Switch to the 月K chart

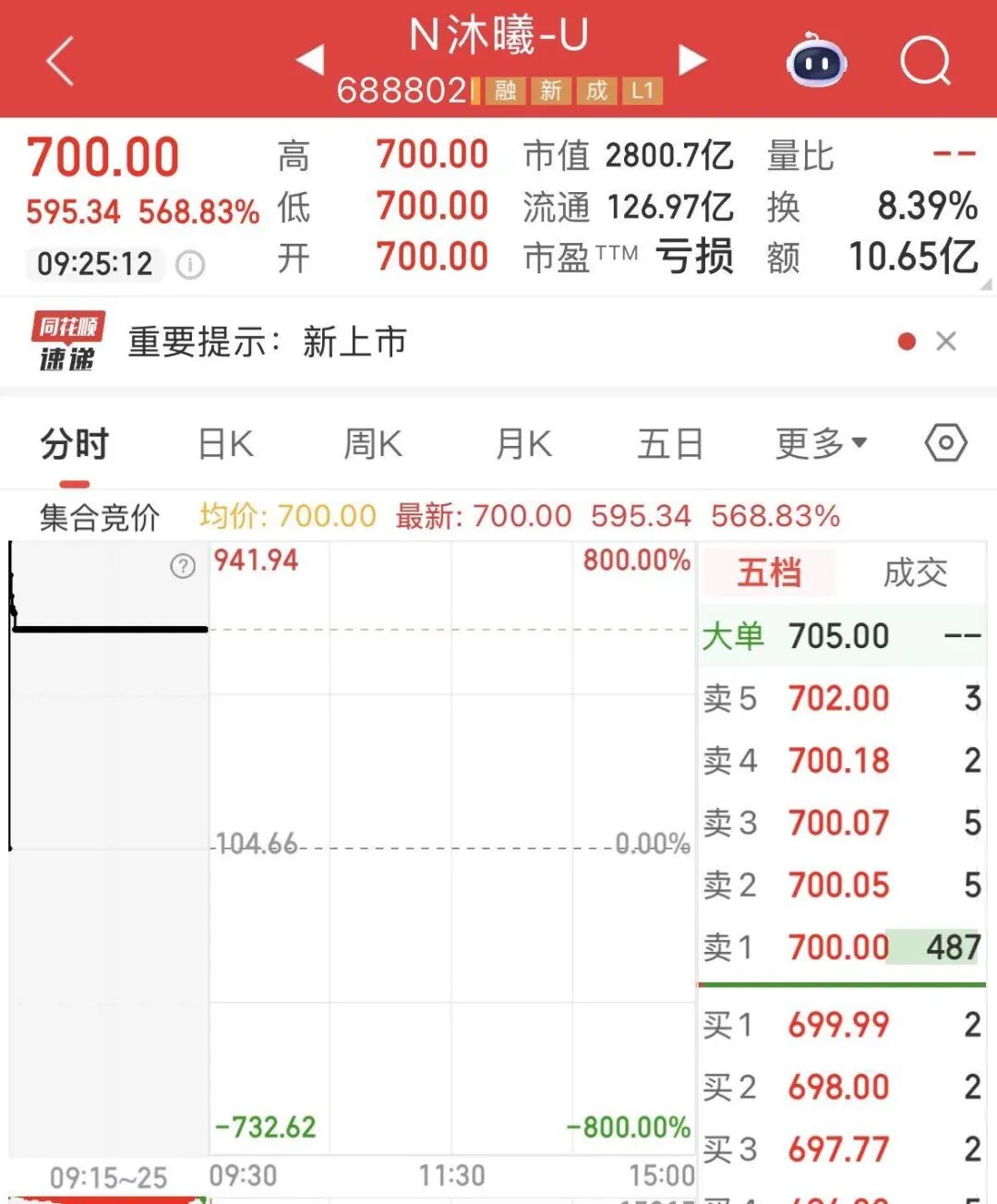point(523,444)
